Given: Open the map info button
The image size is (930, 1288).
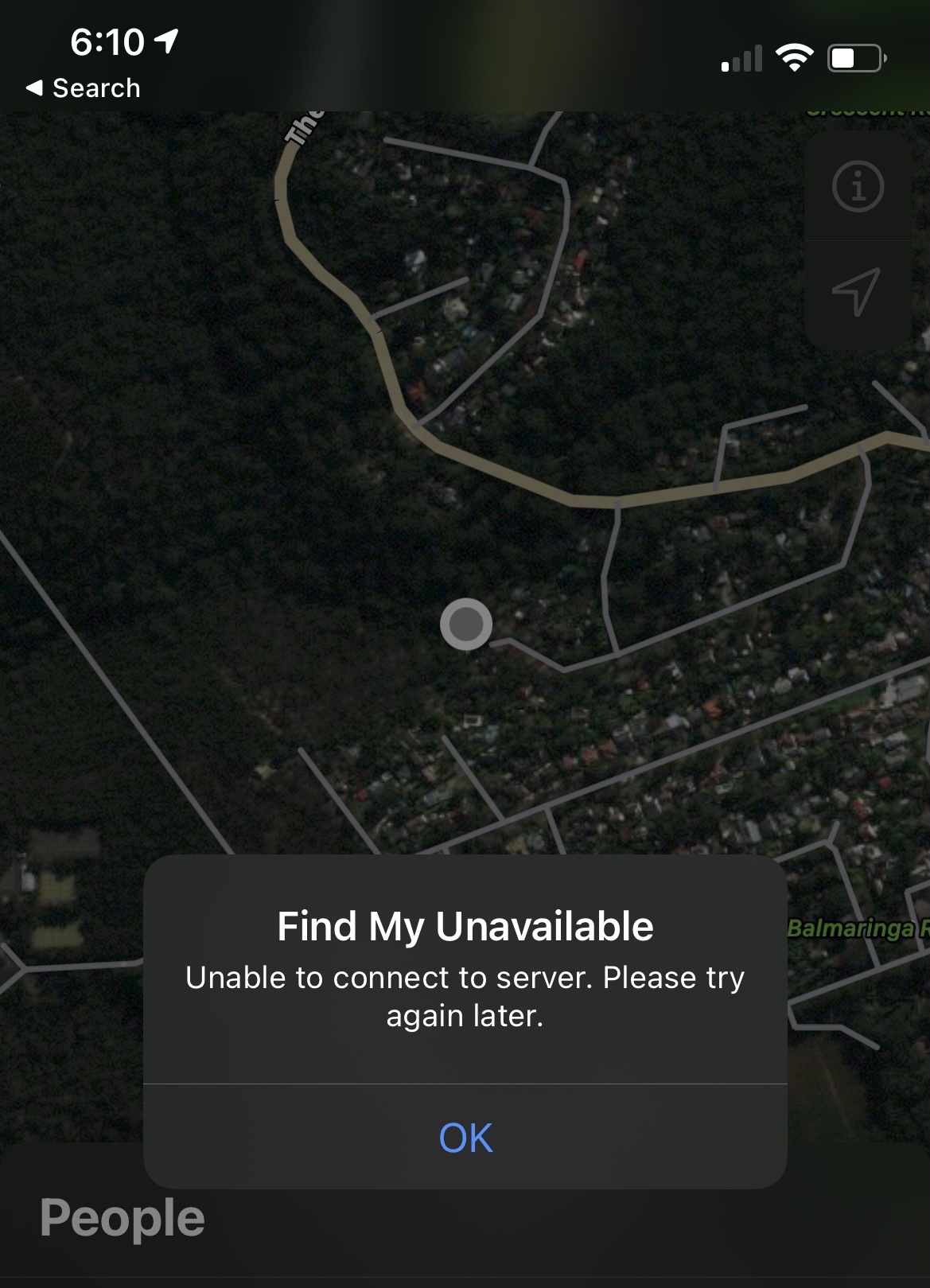Looking at the screenshot, I should click(858, 187).
